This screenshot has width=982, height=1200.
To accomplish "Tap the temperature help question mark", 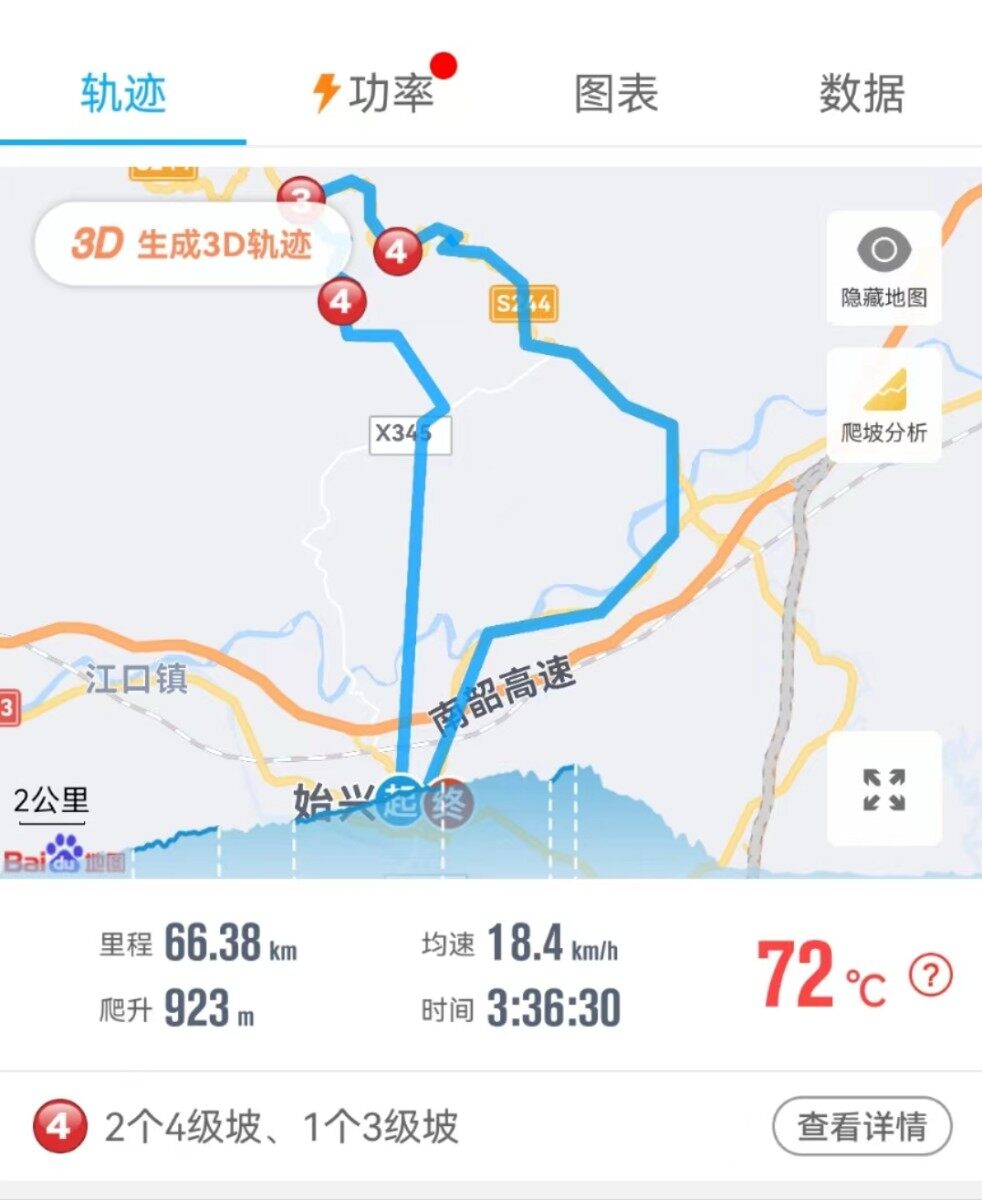I will (x=930, y=974).
